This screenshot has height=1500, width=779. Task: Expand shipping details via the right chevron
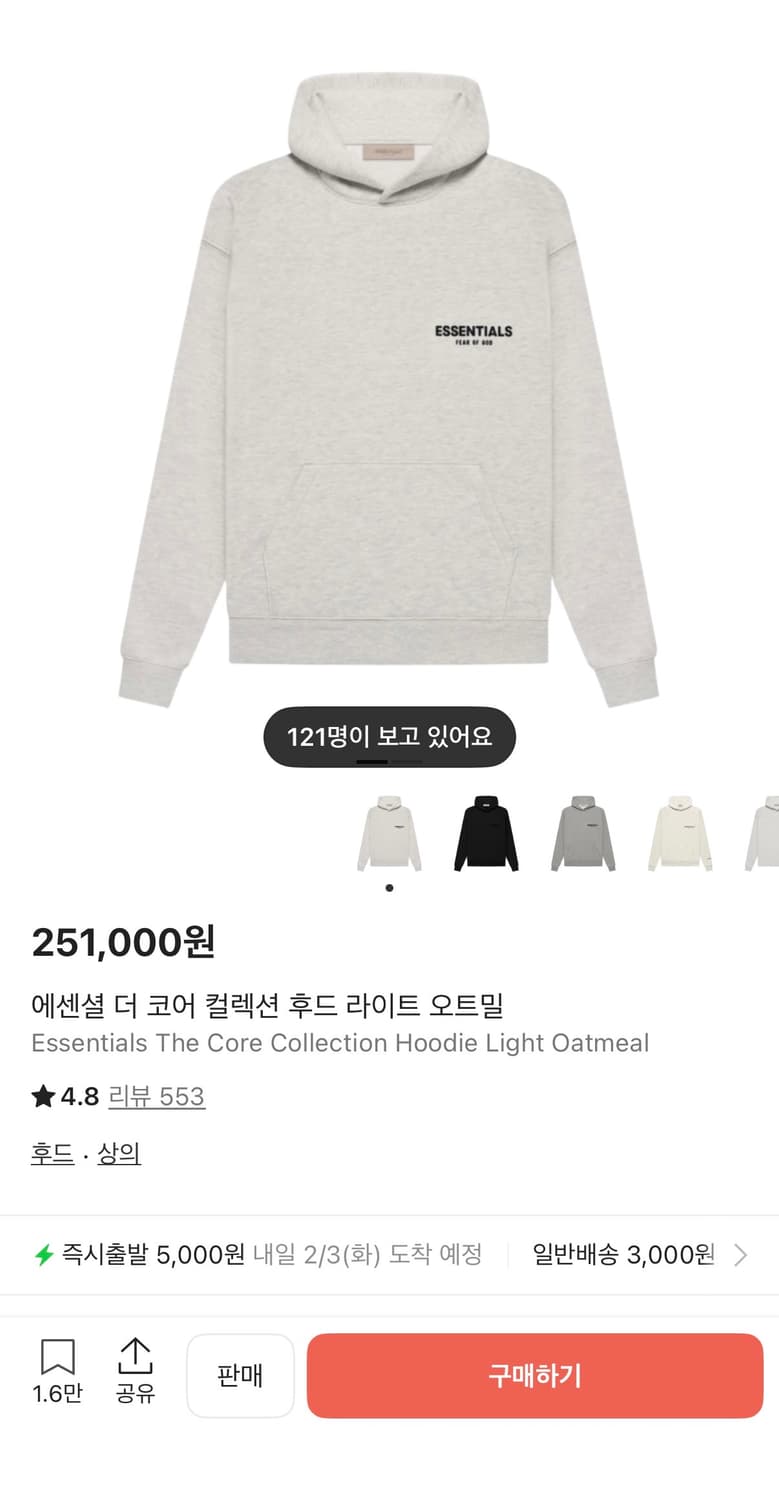point(742,1255)
